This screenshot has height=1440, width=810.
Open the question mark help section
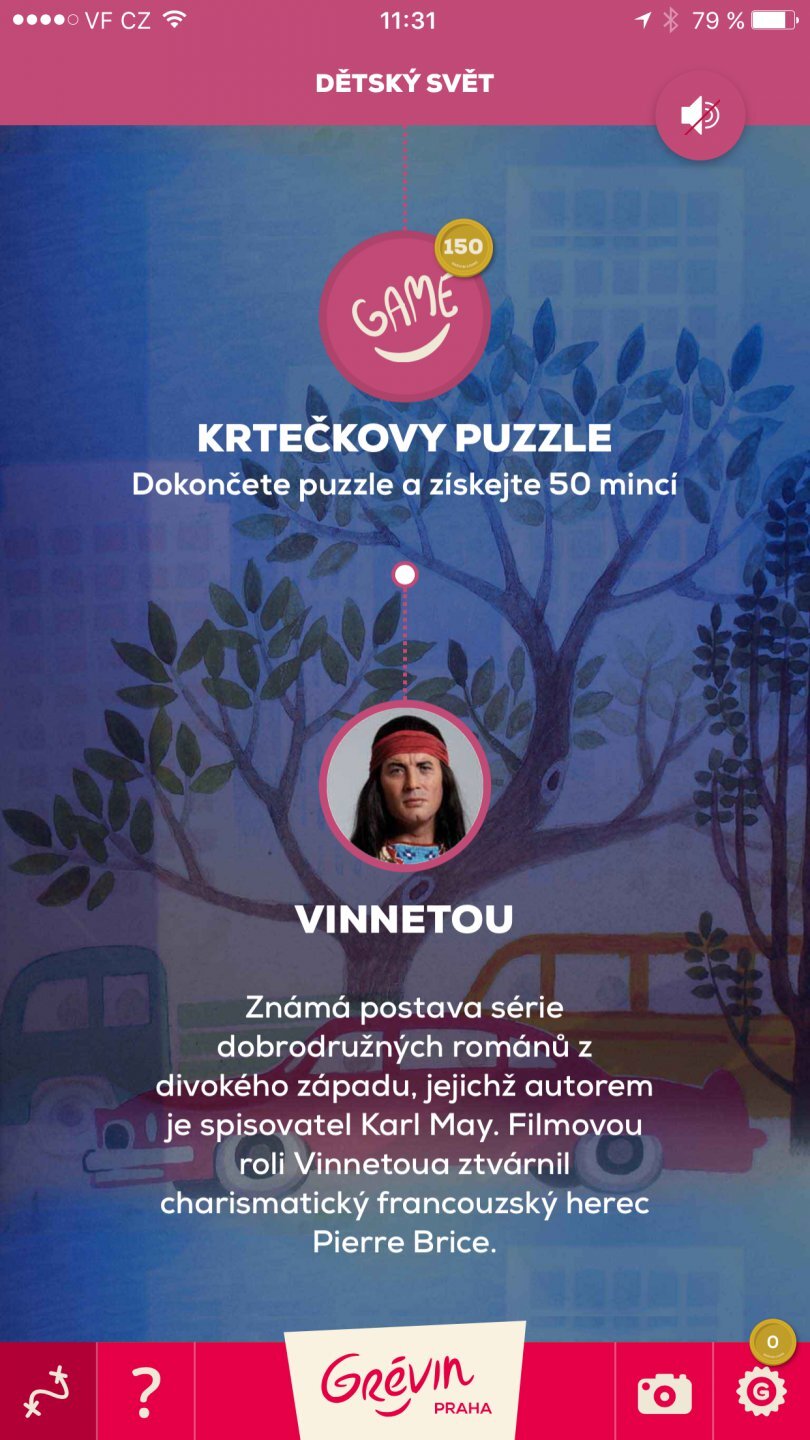[x=145, y=1391]
